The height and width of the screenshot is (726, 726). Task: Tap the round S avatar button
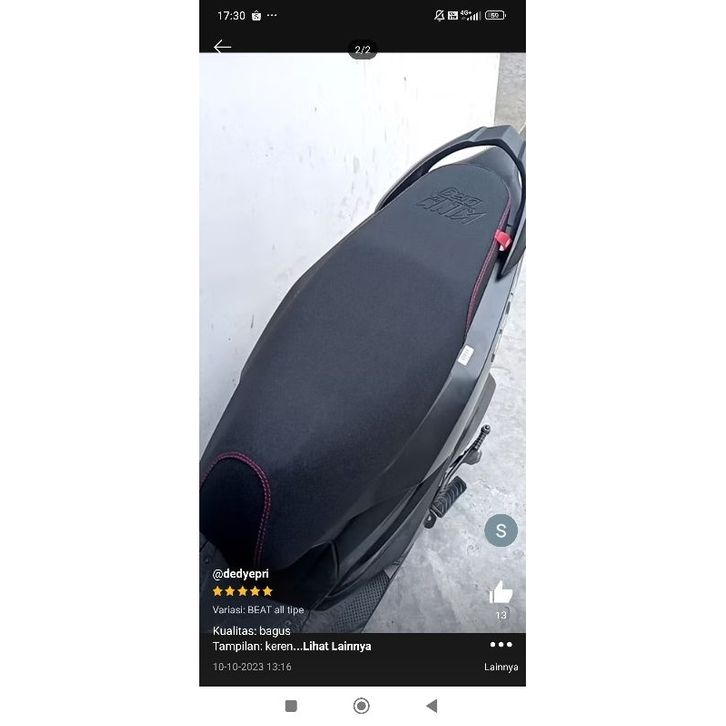tap(501, 530)
